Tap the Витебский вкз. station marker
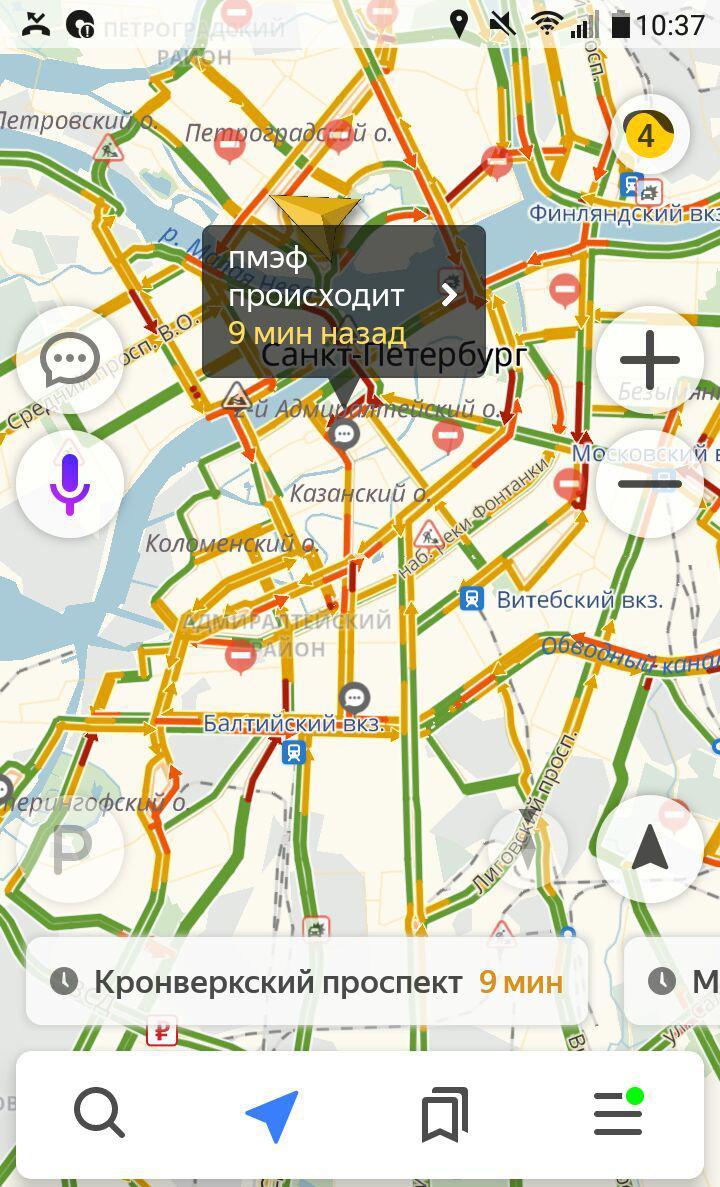This screenshot has height=1187, width=720. tap(472, 599)
